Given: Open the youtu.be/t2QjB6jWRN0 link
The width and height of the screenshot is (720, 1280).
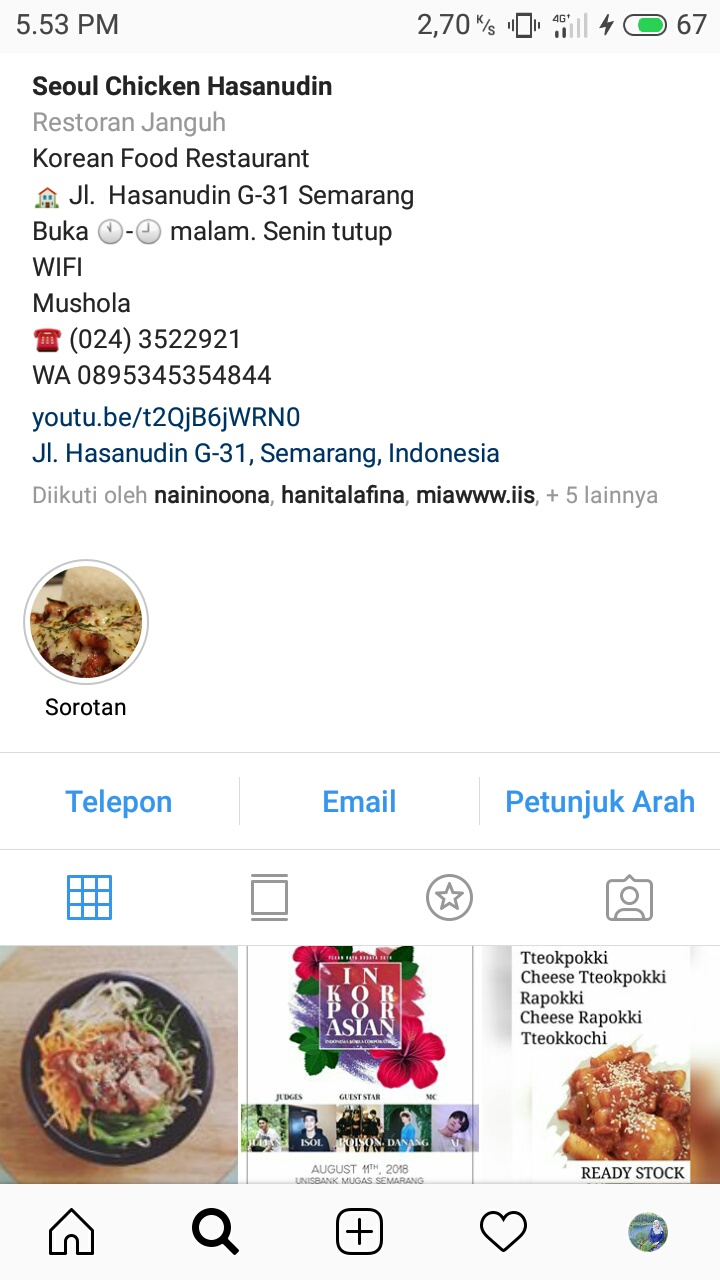Looking at the screenshot, I should tap(166, 417).
